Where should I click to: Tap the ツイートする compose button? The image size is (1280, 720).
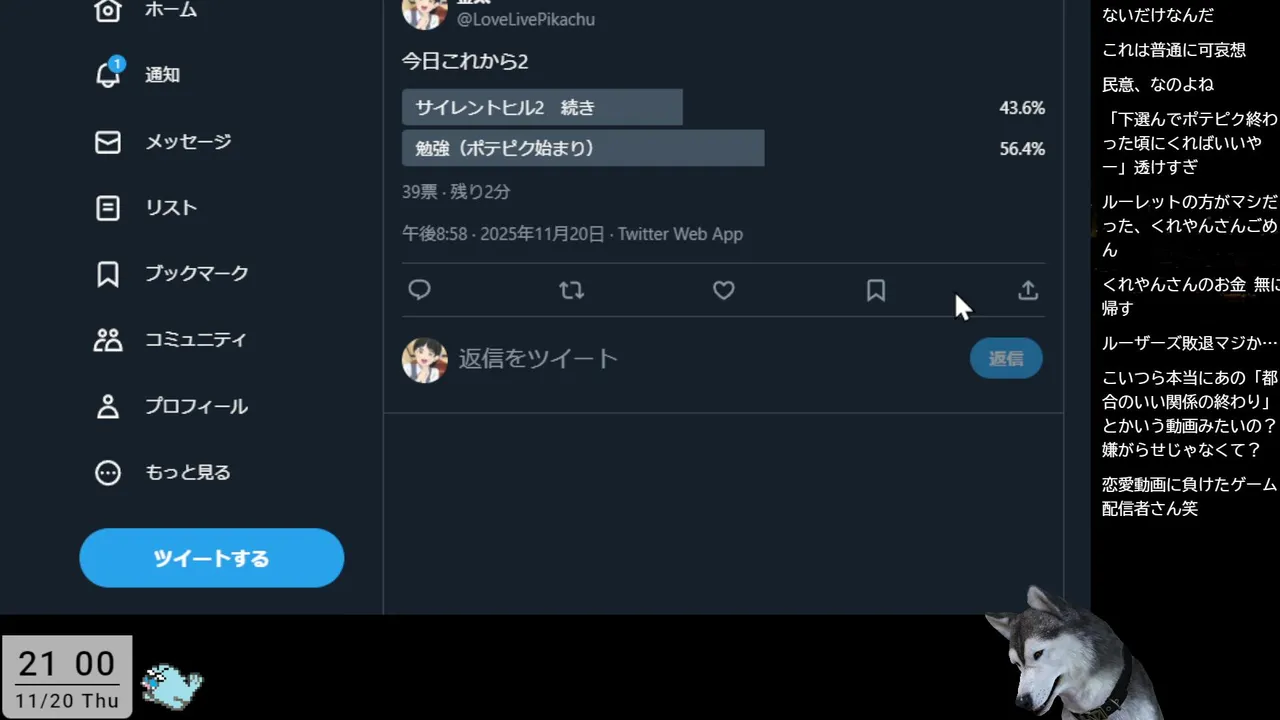pos(211,558)
